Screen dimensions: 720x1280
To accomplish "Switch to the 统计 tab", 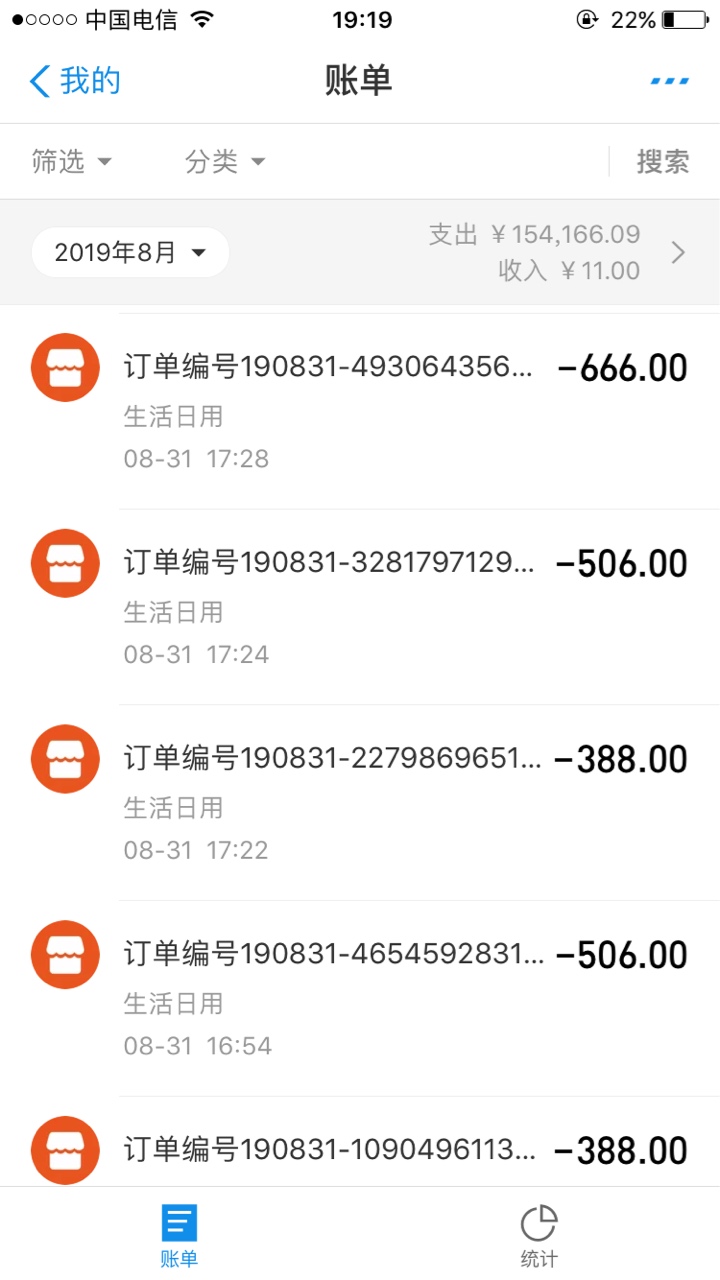I will (x=540, y=1235).
